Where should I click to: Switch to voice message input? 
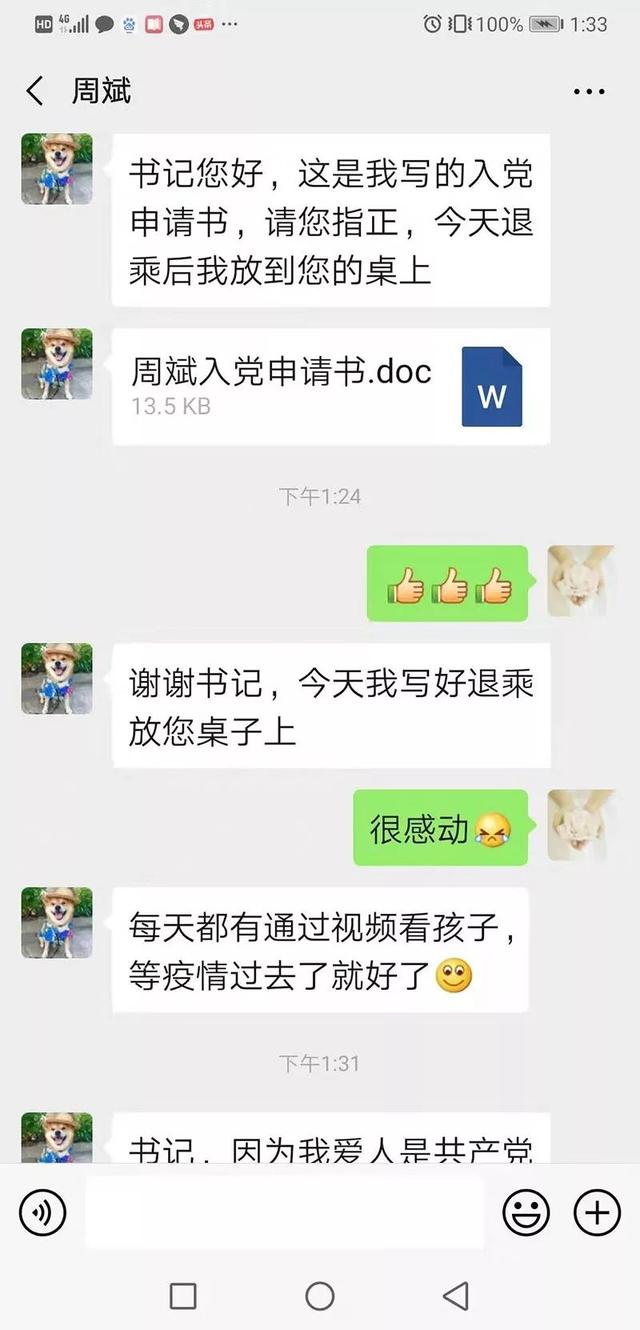[42, 1213]
